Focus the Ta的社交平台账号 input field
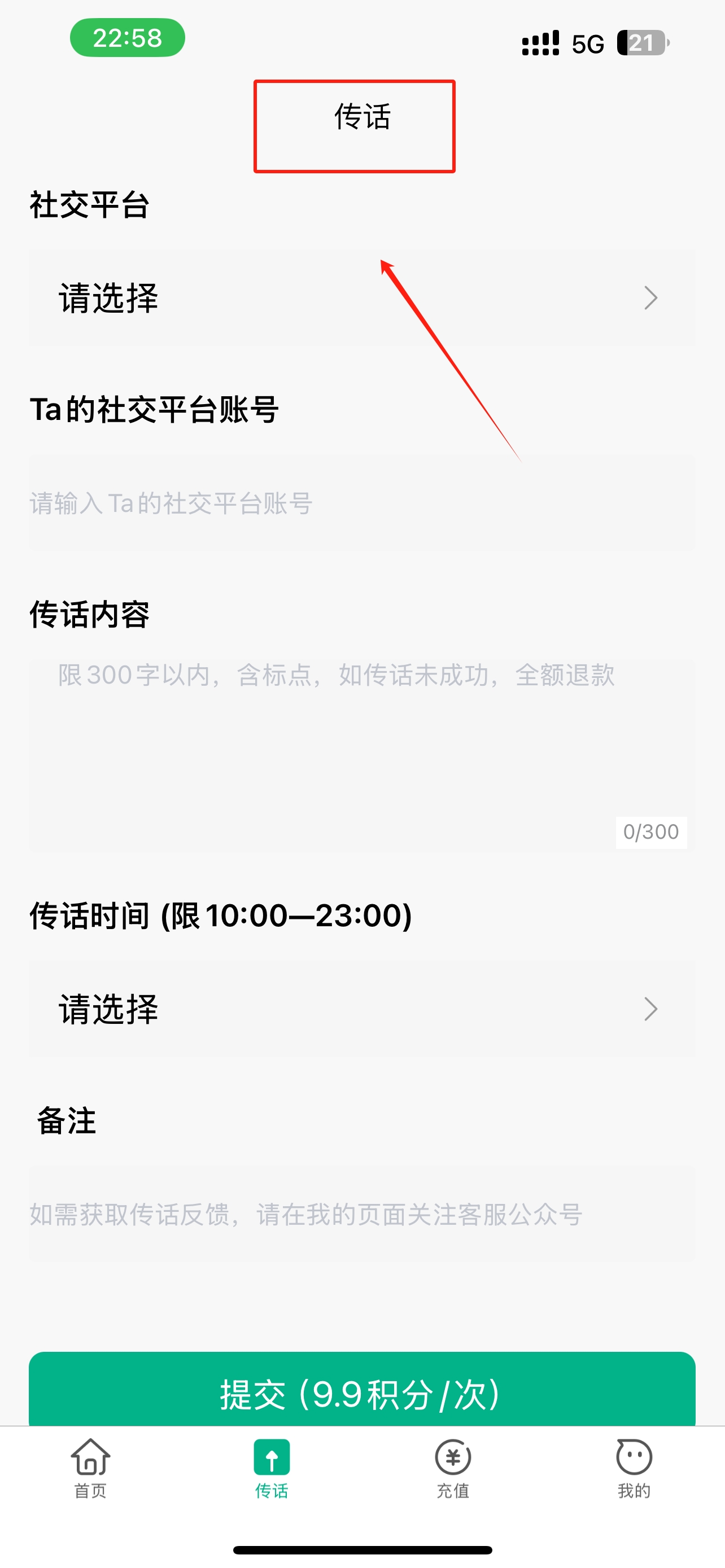 point(361,503)
